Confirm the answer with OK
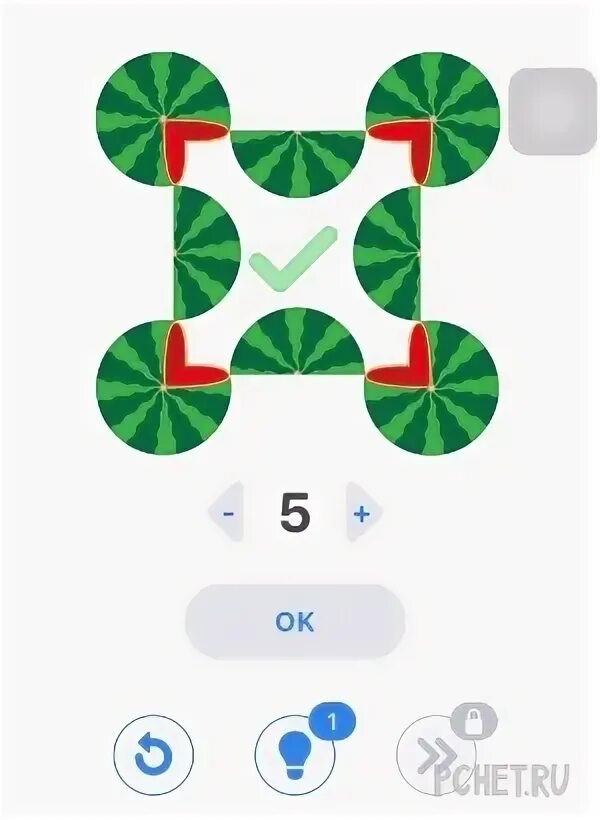This screenshot has height=820, width=600. pos(295,621)
